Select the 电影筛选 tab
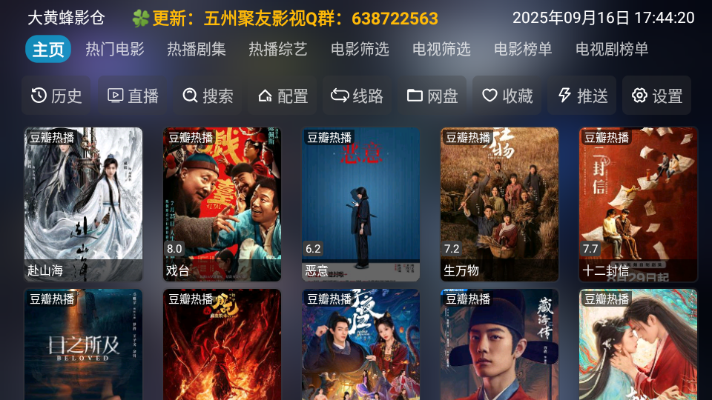This screenshot has height=400, width=712. [x=360, y=49]
